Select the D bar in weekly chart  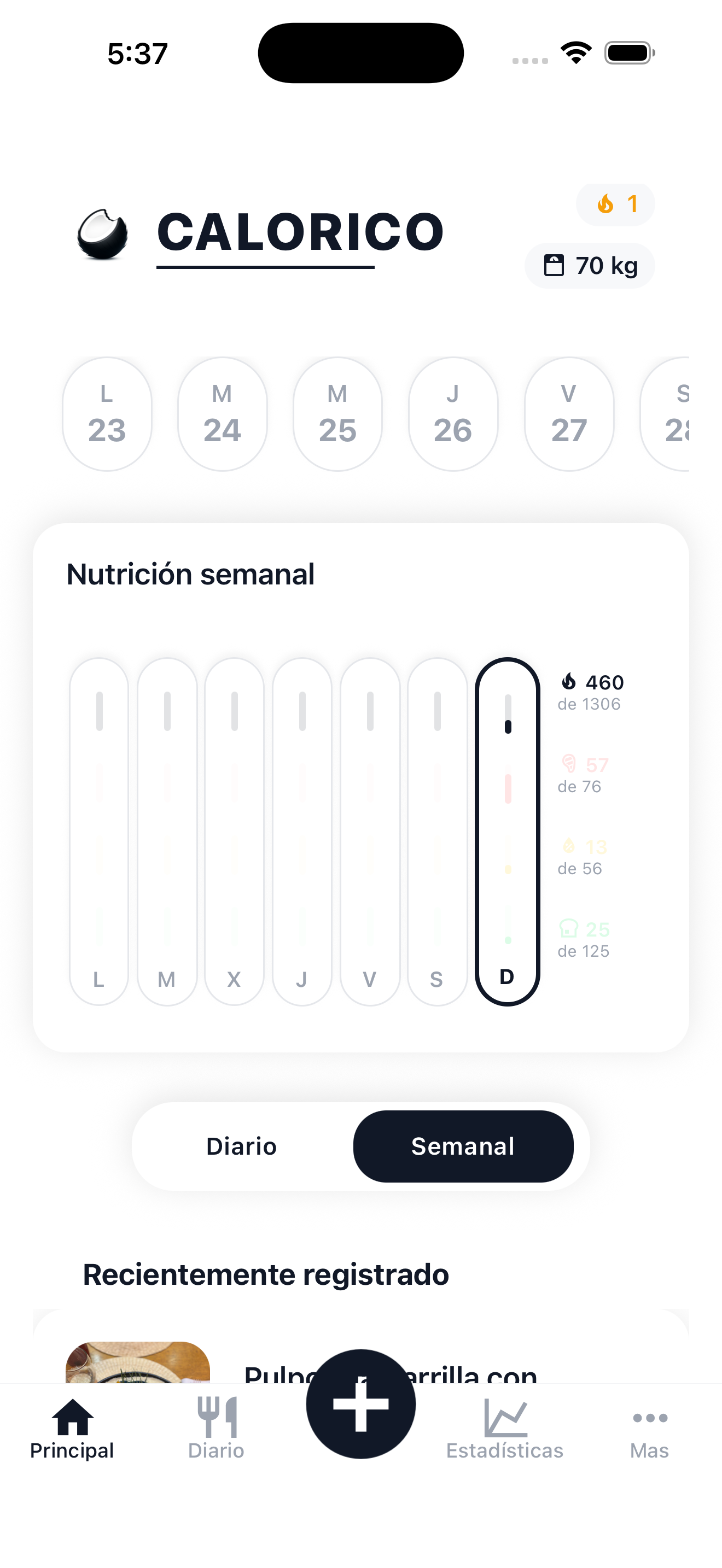pos(507,832)
